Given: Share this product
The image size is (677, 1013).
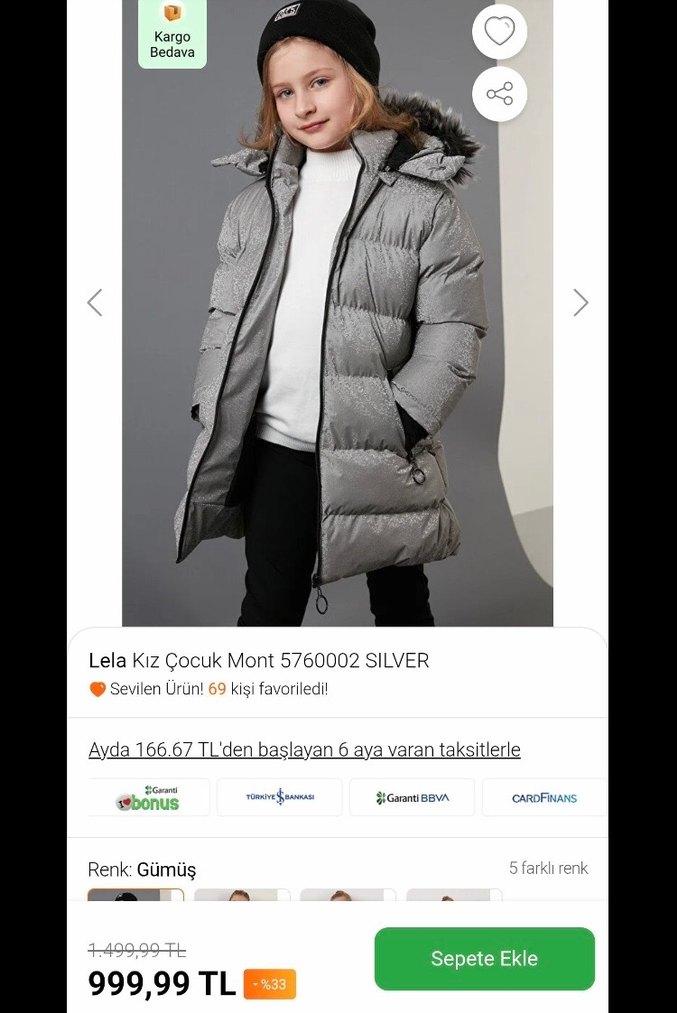Looking at the screenshot, I should coord(499,95).
